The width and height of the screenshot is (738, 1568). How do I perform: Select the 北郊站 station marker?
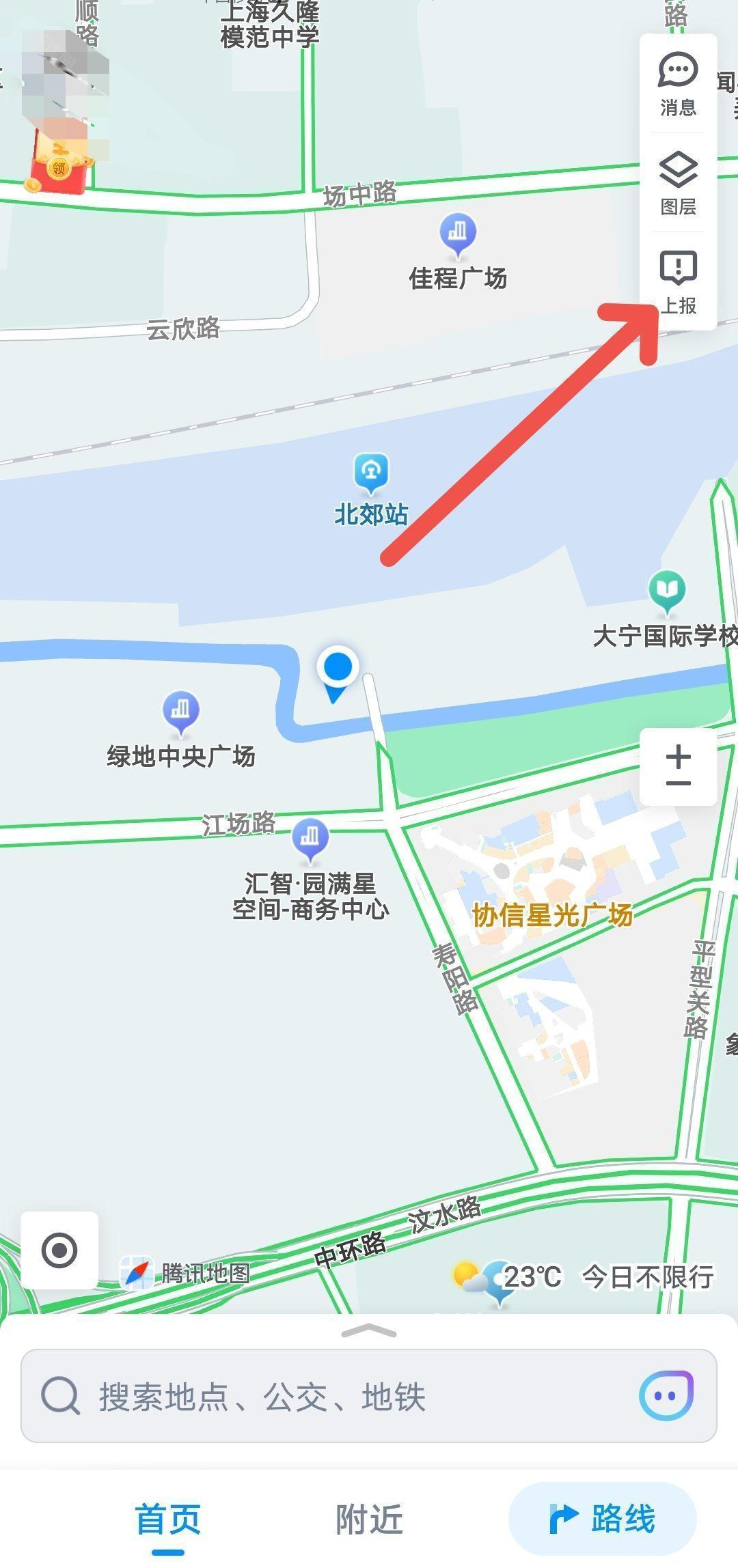371,473
